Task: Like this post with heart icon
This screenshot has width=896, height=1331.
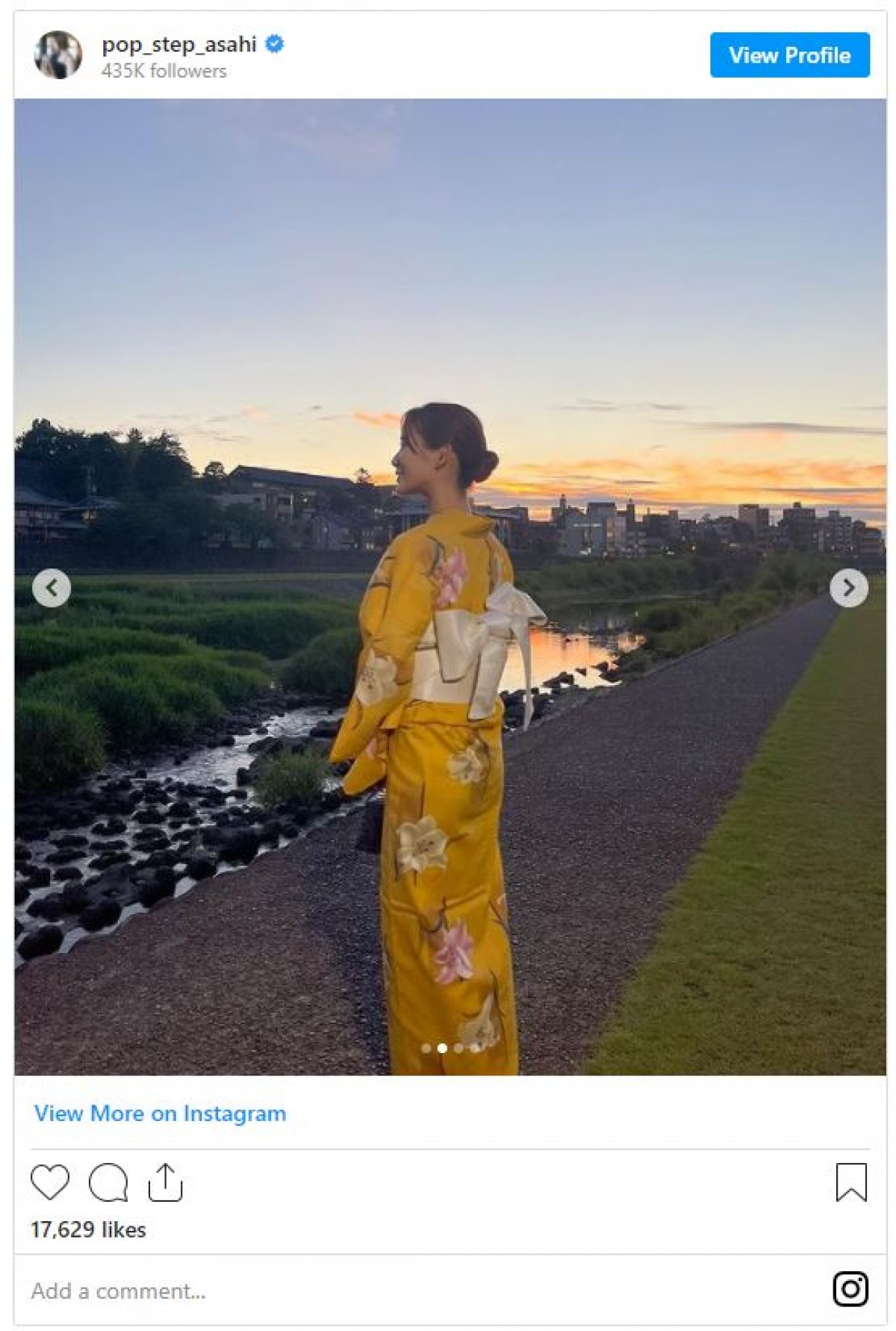Action: pyautogui.click(x=50, y=1182)
